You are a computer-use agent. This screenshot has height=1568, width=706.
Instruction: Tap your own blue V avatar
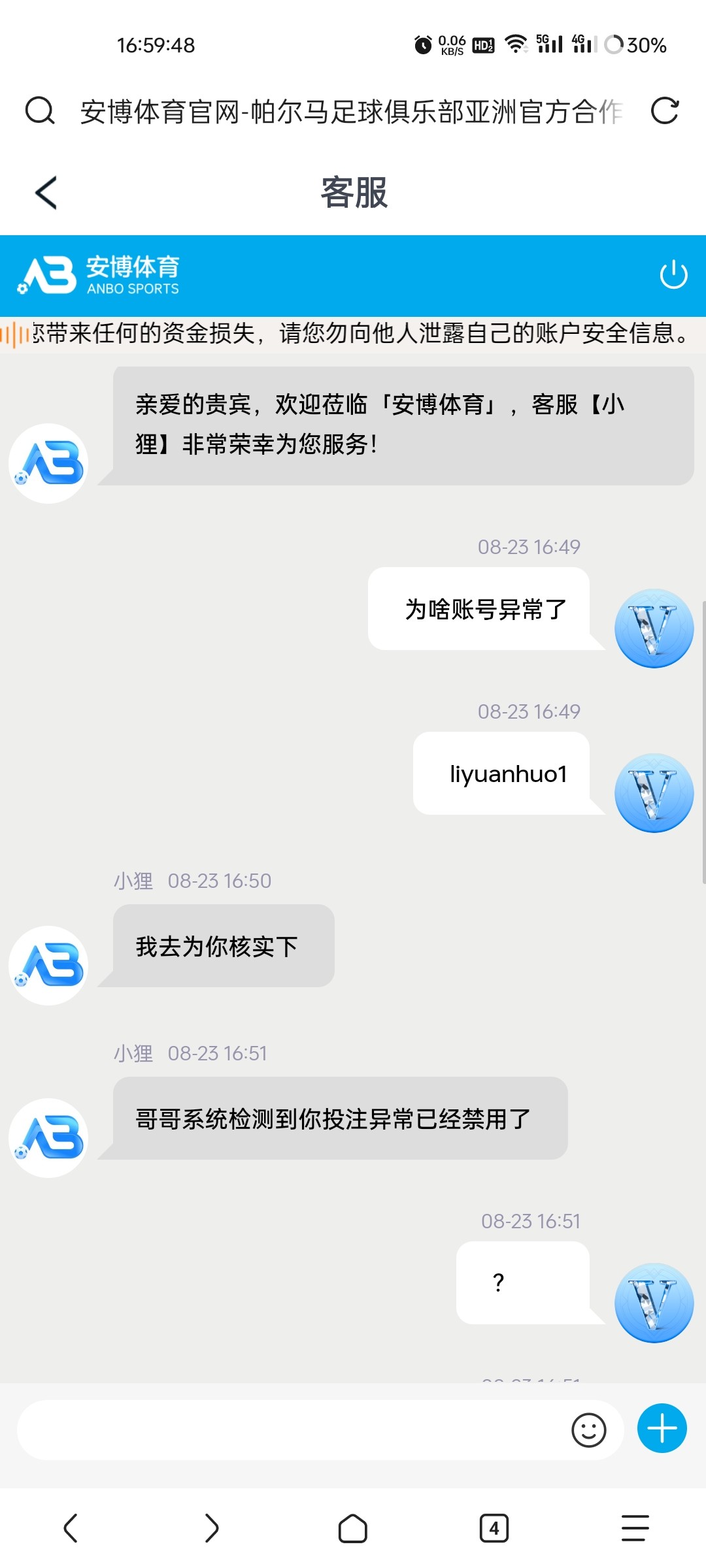click(654, 627)
